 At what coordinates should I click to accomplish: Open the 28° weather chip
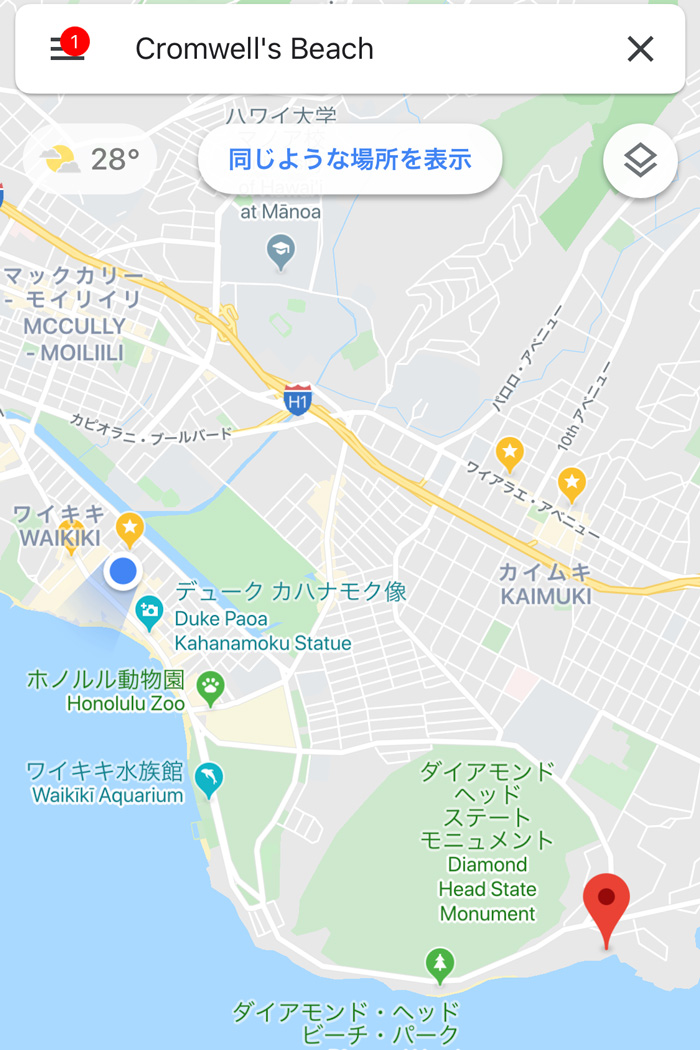[90, 159]
